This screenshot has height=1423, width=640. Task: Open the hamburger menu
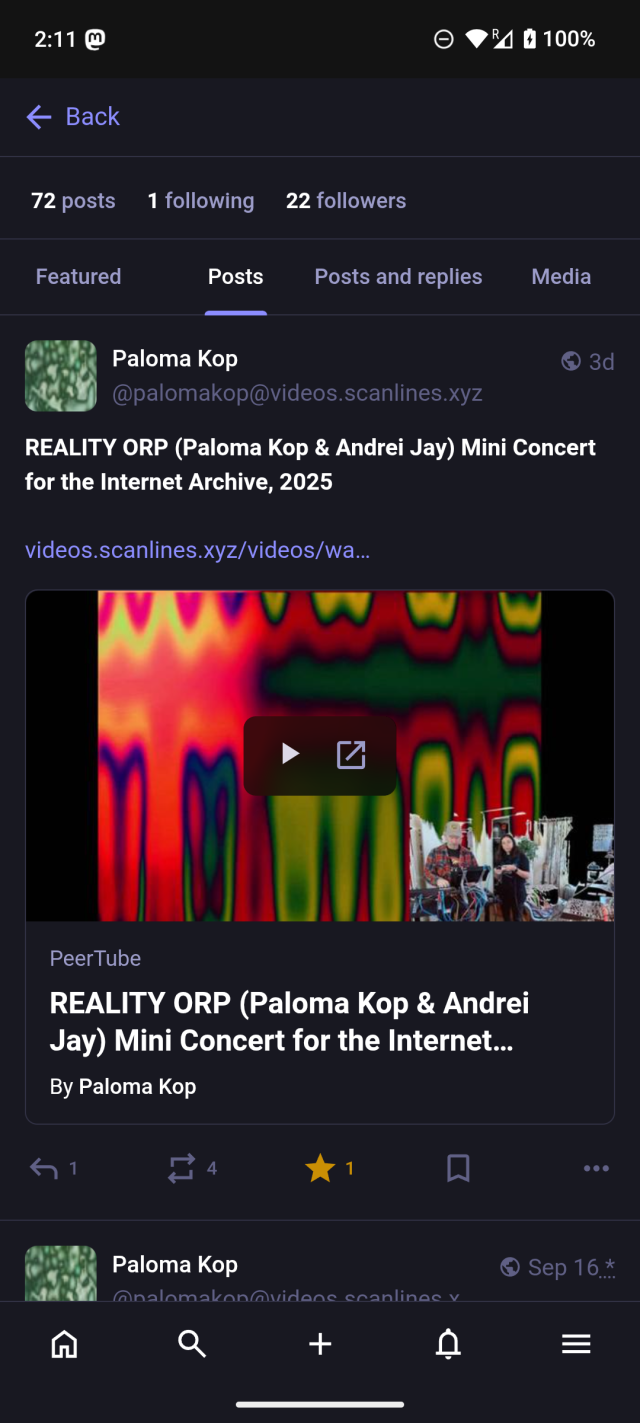(x=576, y=1345)
